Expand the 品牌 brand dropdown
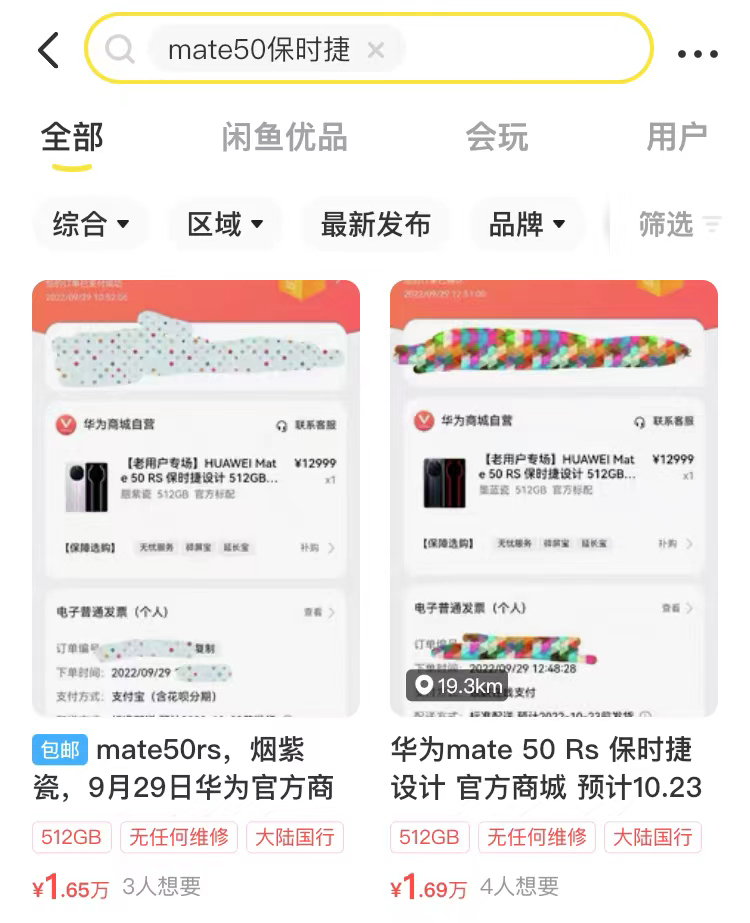Screen dimensions: 750x923 pyautogui.click(x=527, y=224)
